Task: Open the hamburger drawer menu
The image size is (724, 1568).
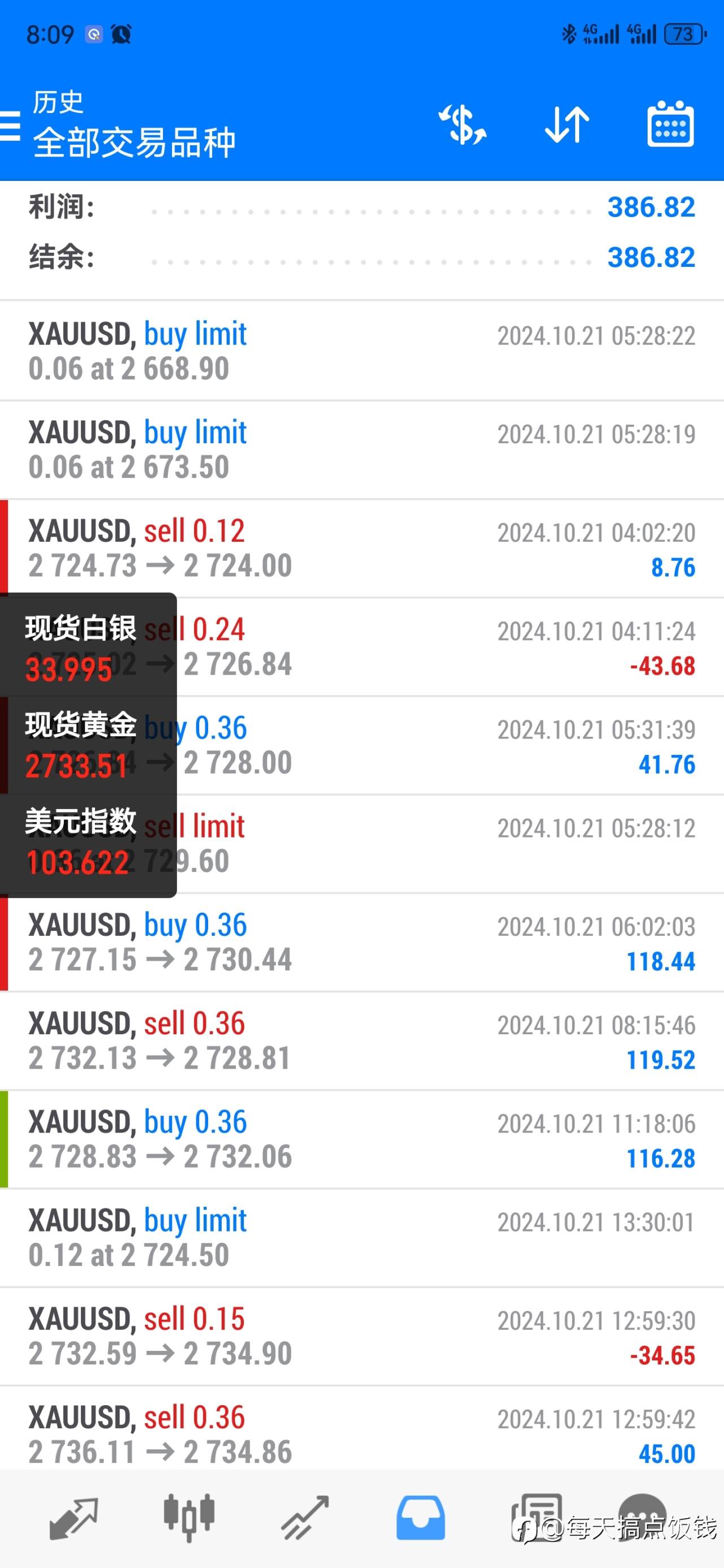Action: pos(10,126)
